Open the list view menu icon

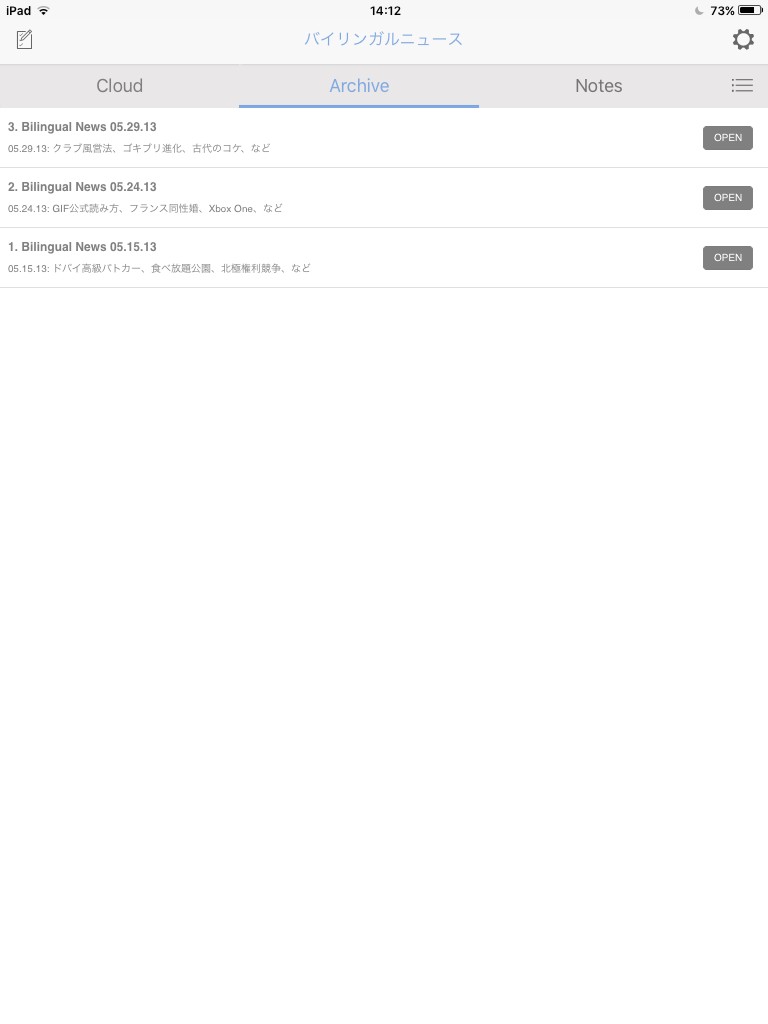point(742,86)
